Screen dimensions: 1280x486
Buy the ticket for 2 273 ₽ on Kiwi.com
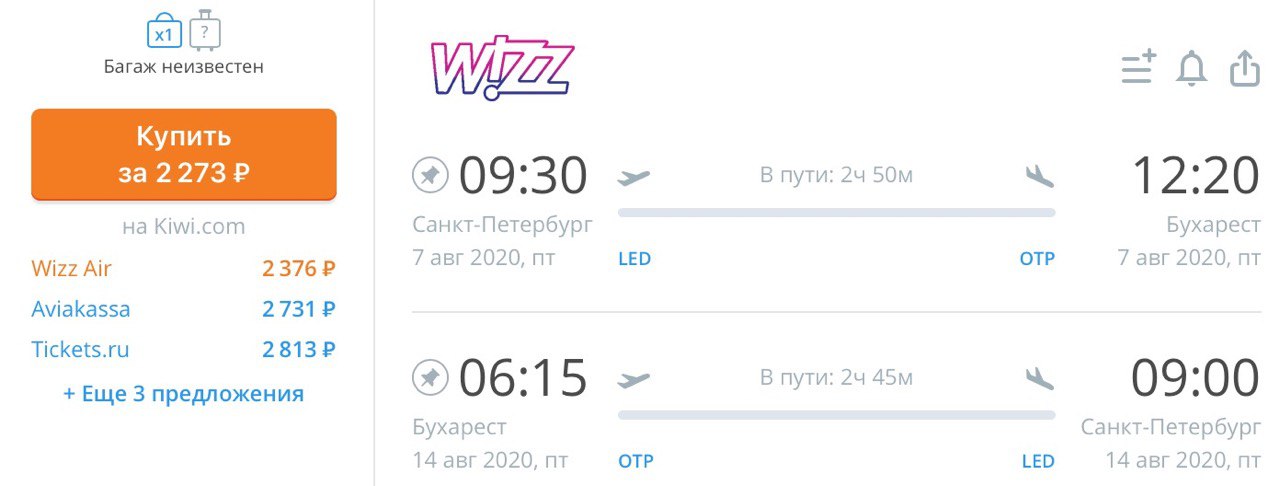click(184, 154)
